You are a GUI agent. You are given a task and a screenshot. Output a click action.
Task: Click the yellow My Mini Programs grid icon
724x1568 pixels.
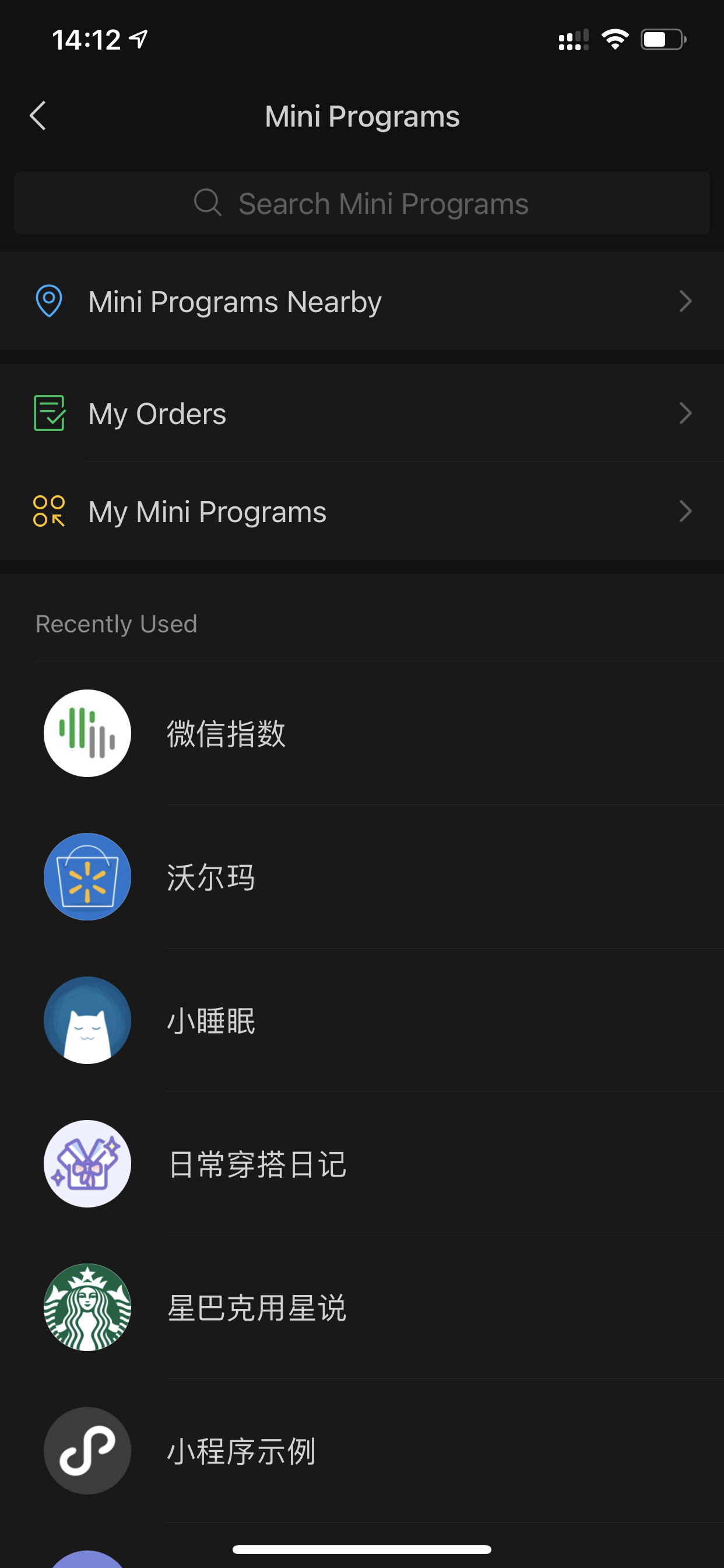tap(48, 512)
